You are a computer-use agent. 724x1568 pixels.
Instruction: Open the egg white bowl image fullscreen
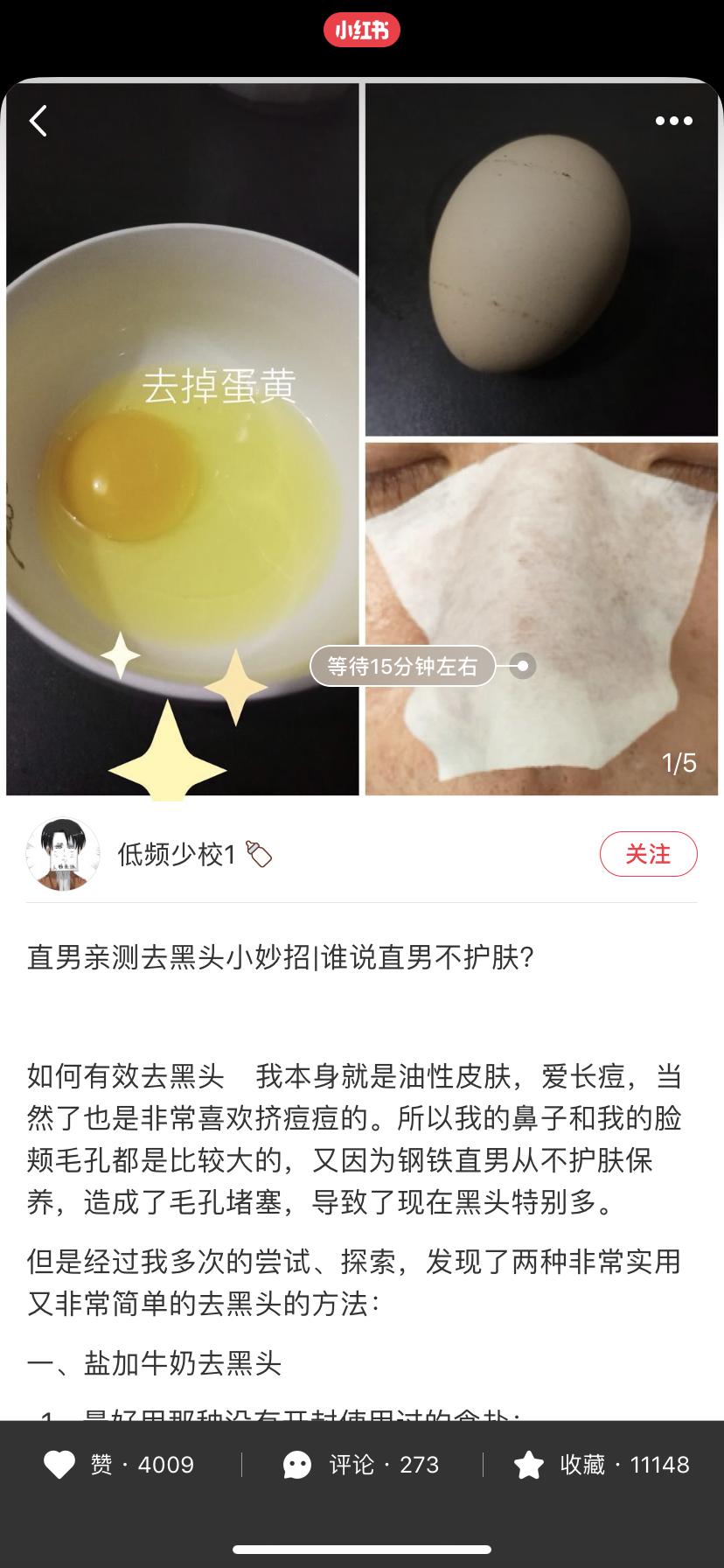pos(179,437)
